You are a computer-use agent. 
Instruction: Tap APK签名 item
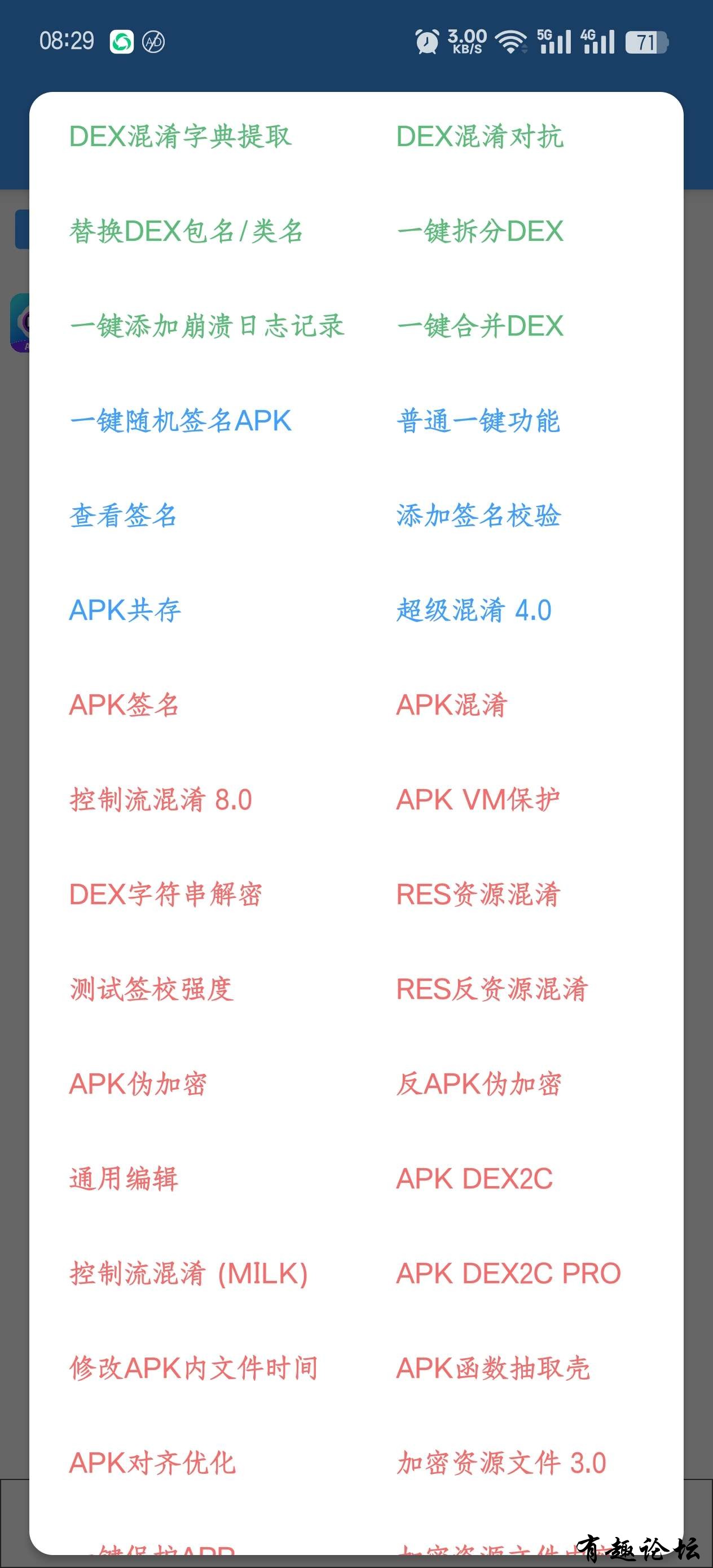click(x=124, y=706)
